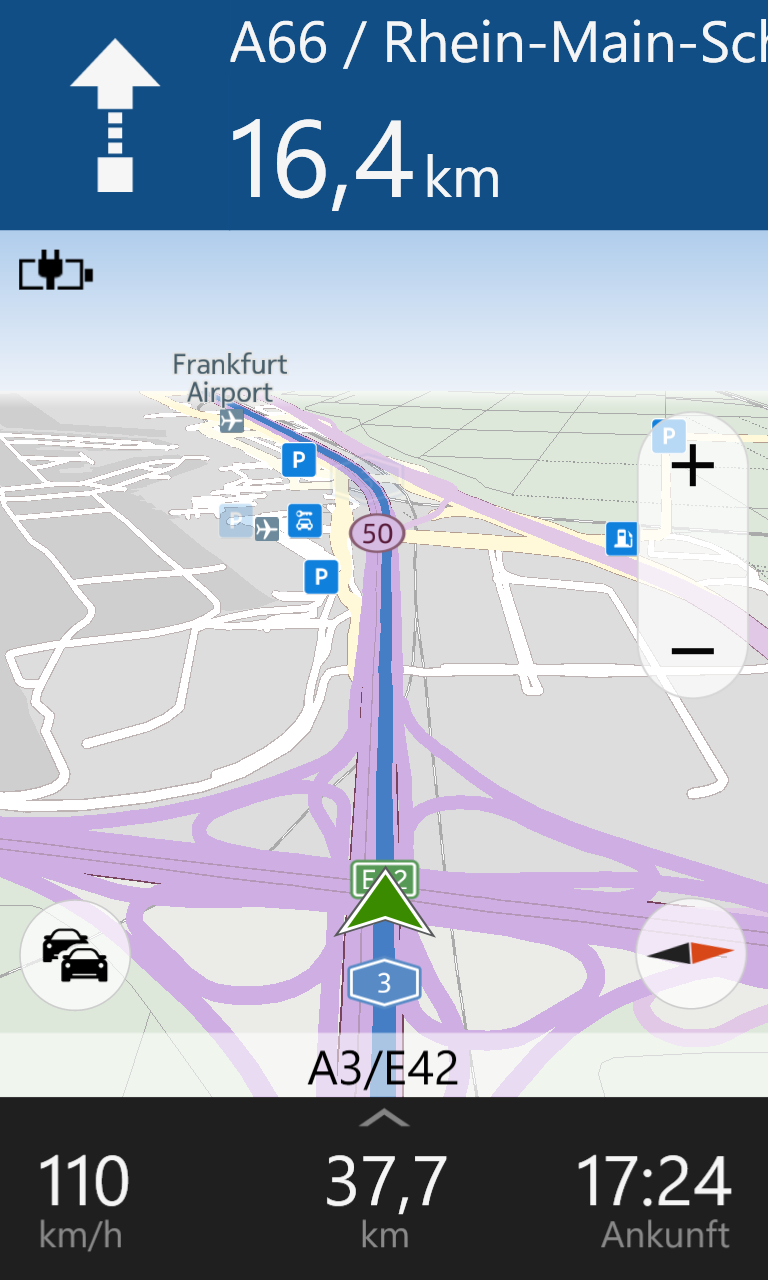Zoom out the map with minus
Image resolution: width=768 pixels, height=1280 pixels.
692,651
